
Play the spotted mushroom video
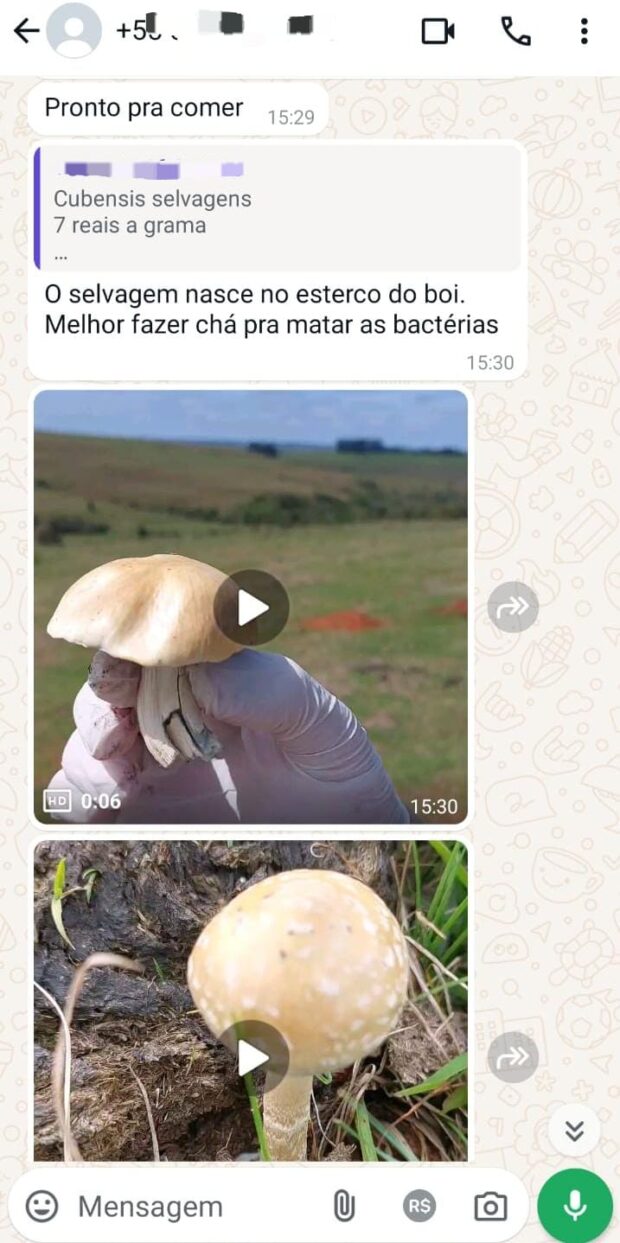(x=251, y=1057)
